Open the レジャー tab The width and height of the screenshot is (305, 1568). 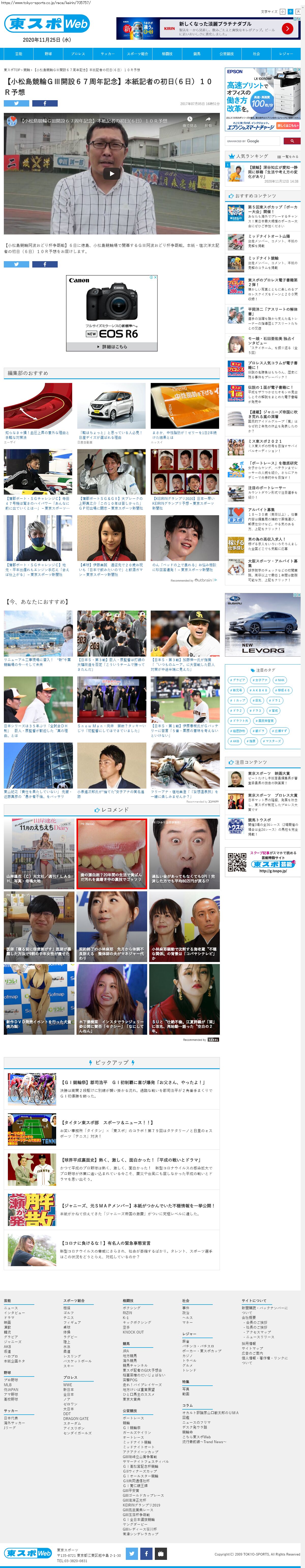[285, 54]
